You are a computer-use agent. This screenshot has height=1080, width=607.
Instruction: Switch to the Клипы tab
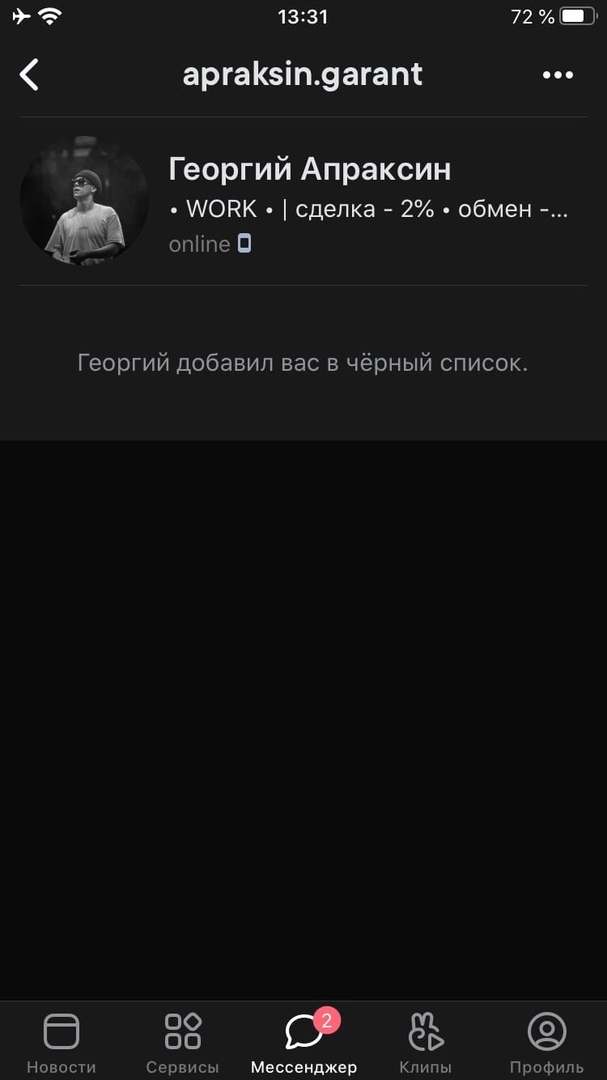pyautogui.click(x=426, y=1041)
